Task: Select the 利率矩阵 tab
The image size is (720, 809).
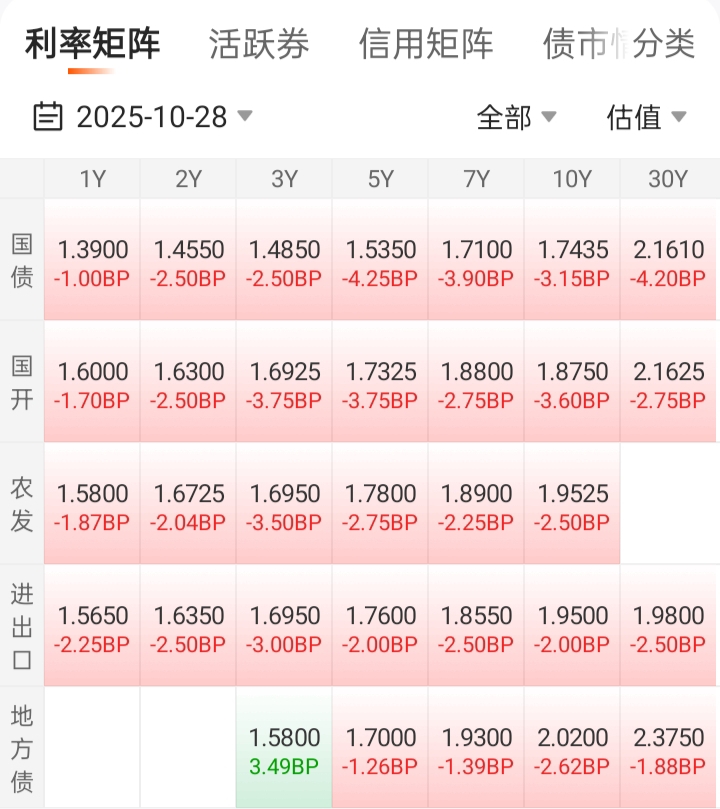Action: (x=92, y=44)
